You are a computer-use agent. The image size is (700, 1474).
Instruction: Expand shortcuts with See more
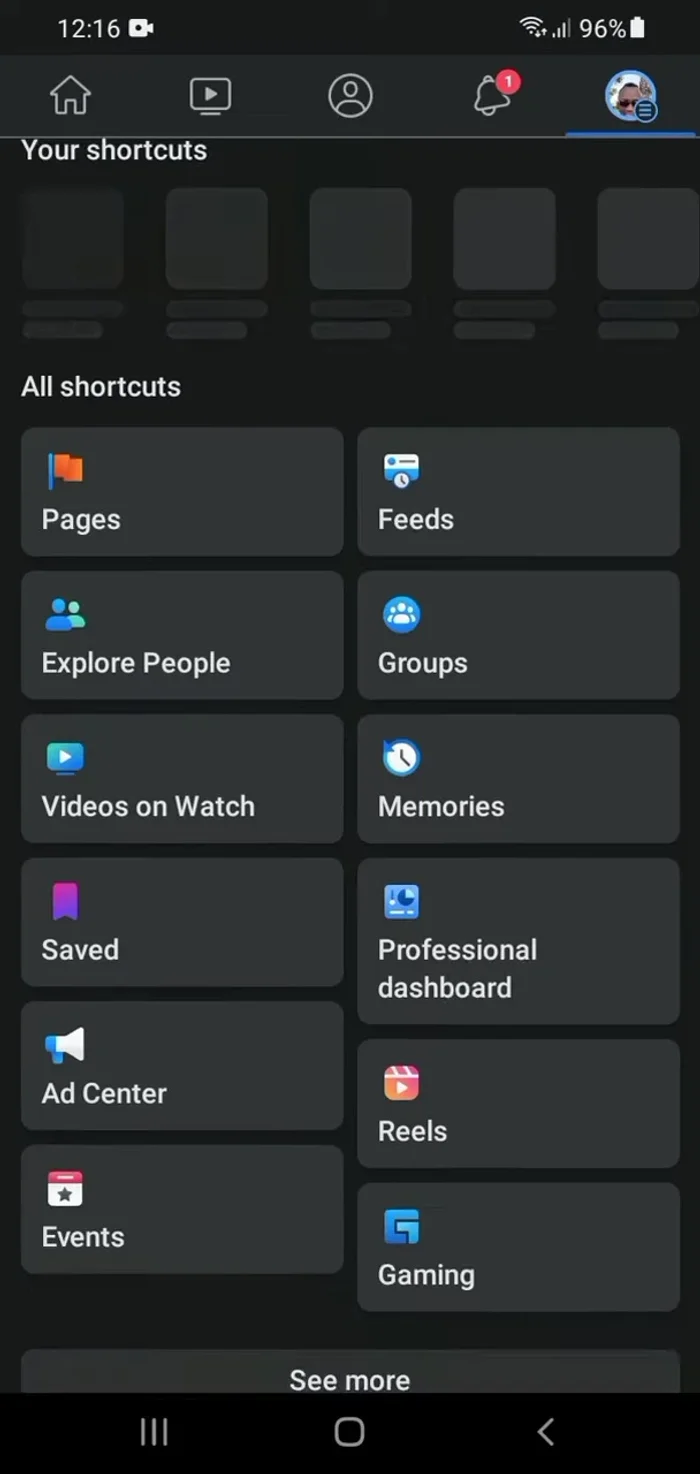[350, 1378]
